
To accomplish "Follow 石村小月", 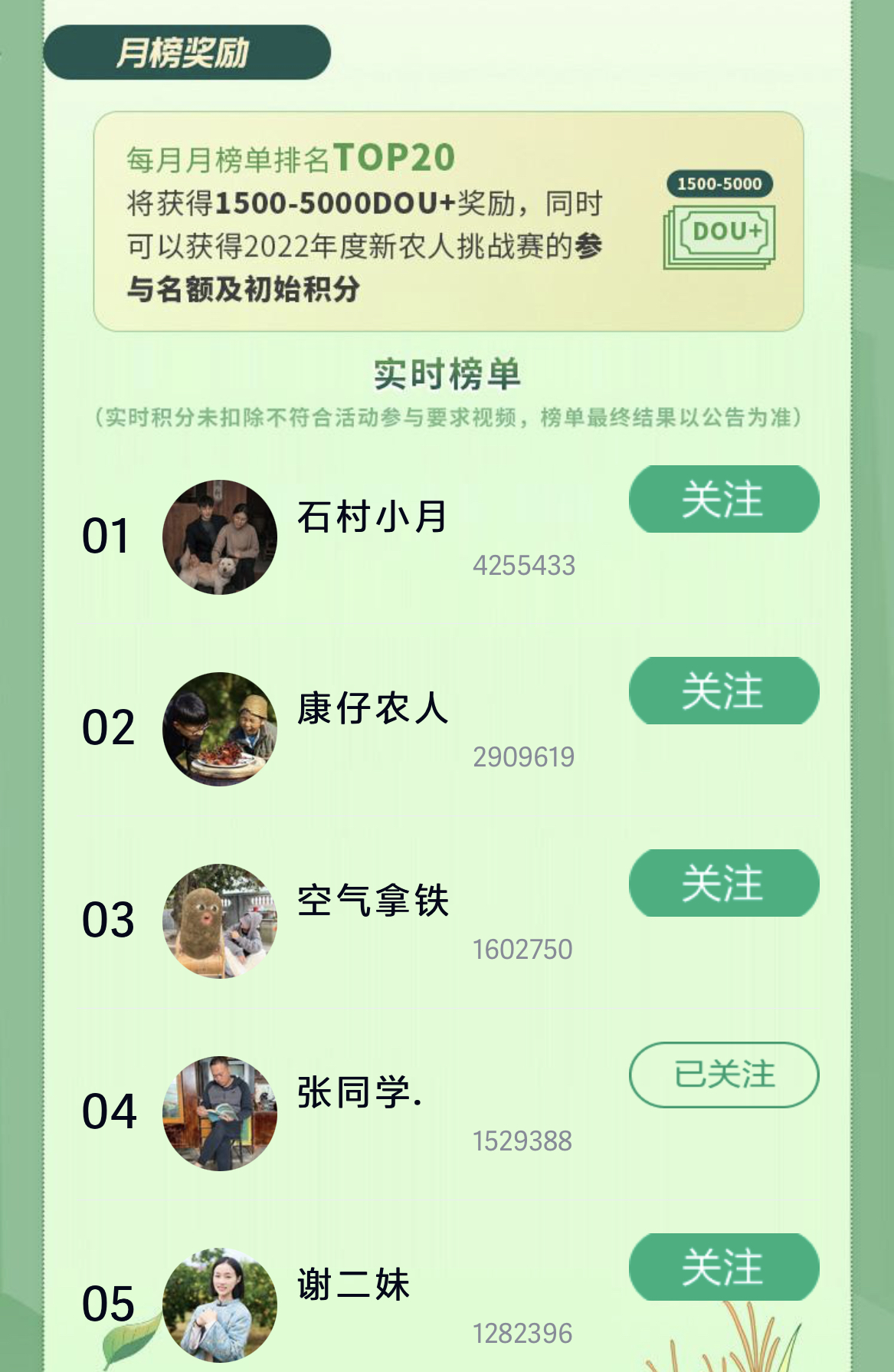I will tap(724, 499).
